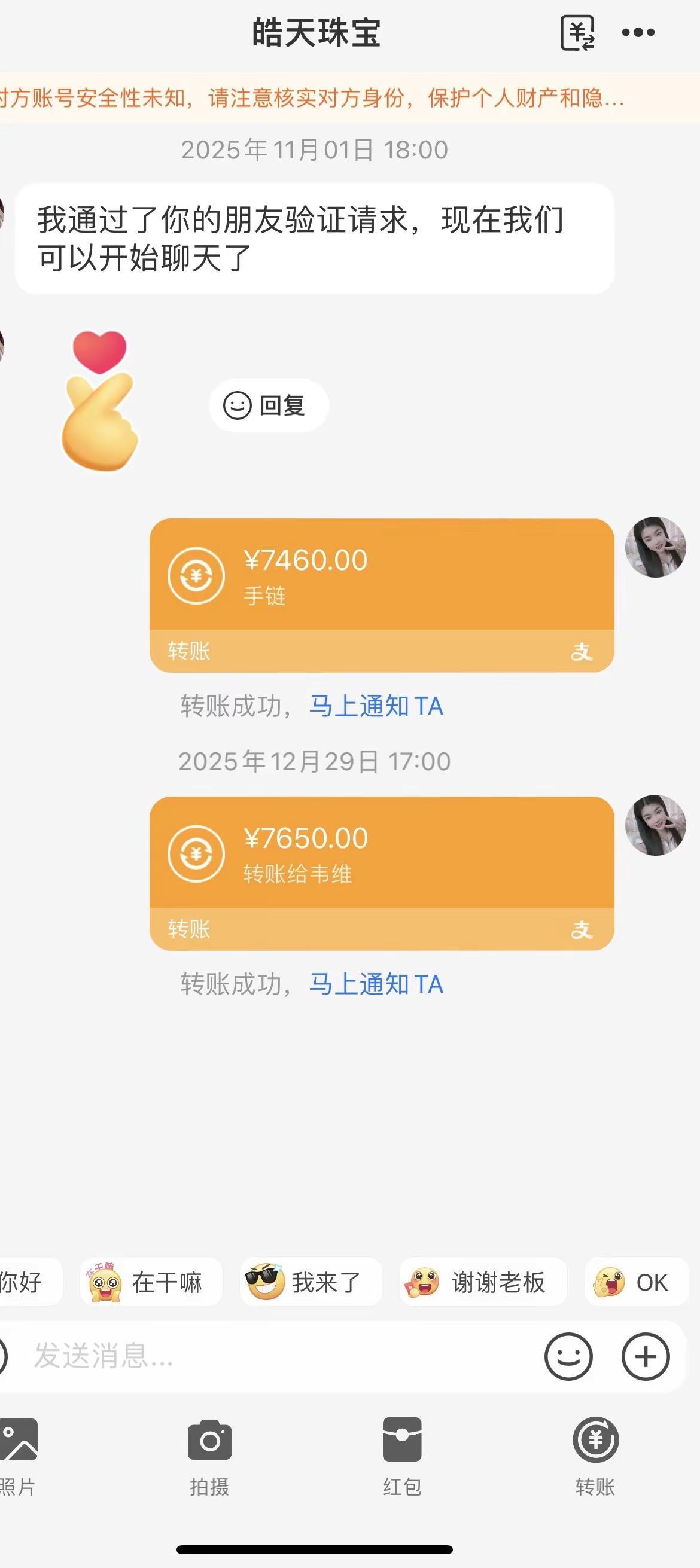Tap 马上通知TA under the ¥7460.00 transfer
This screenshot has height=1568, width=700.
376,706
